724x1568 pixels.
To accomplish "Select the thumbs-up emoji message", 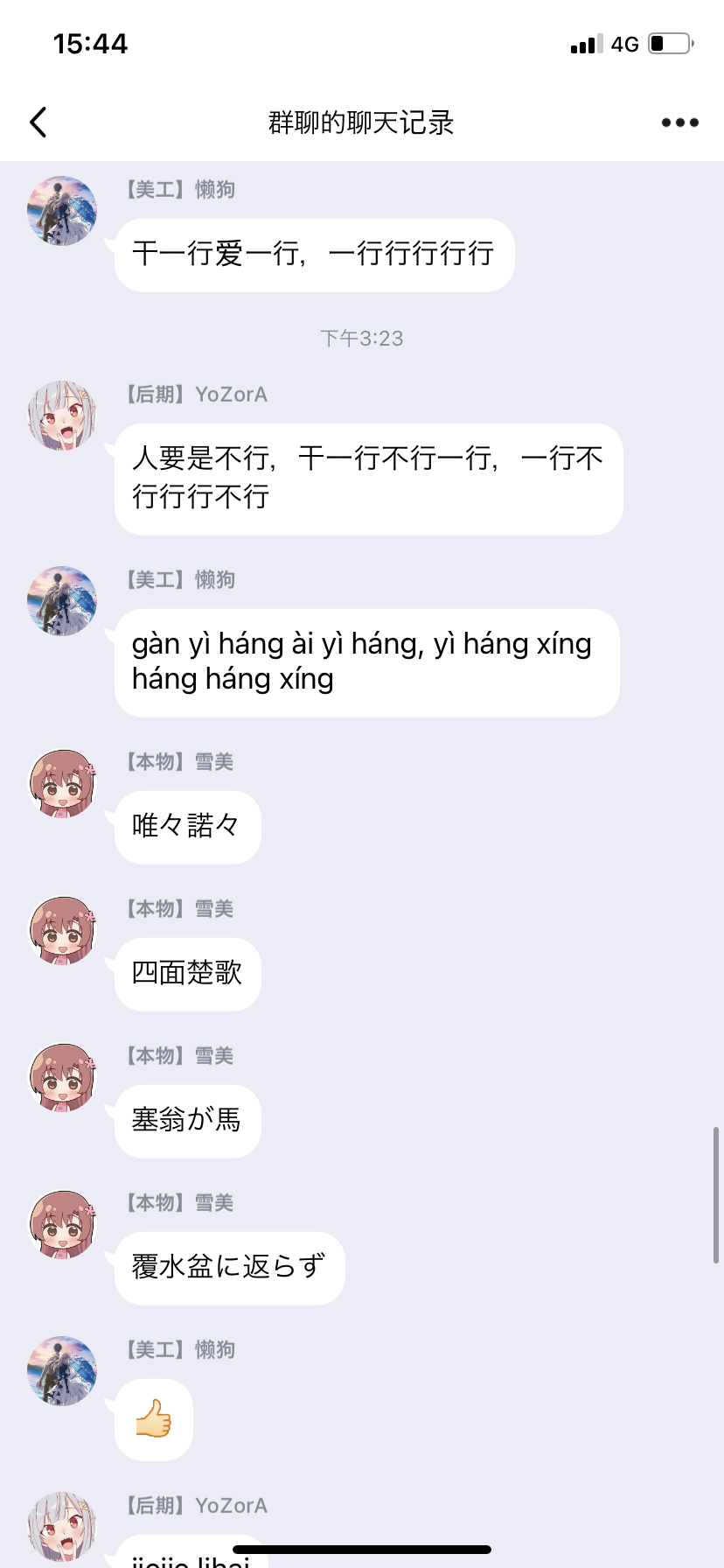I will [154, 1419].
